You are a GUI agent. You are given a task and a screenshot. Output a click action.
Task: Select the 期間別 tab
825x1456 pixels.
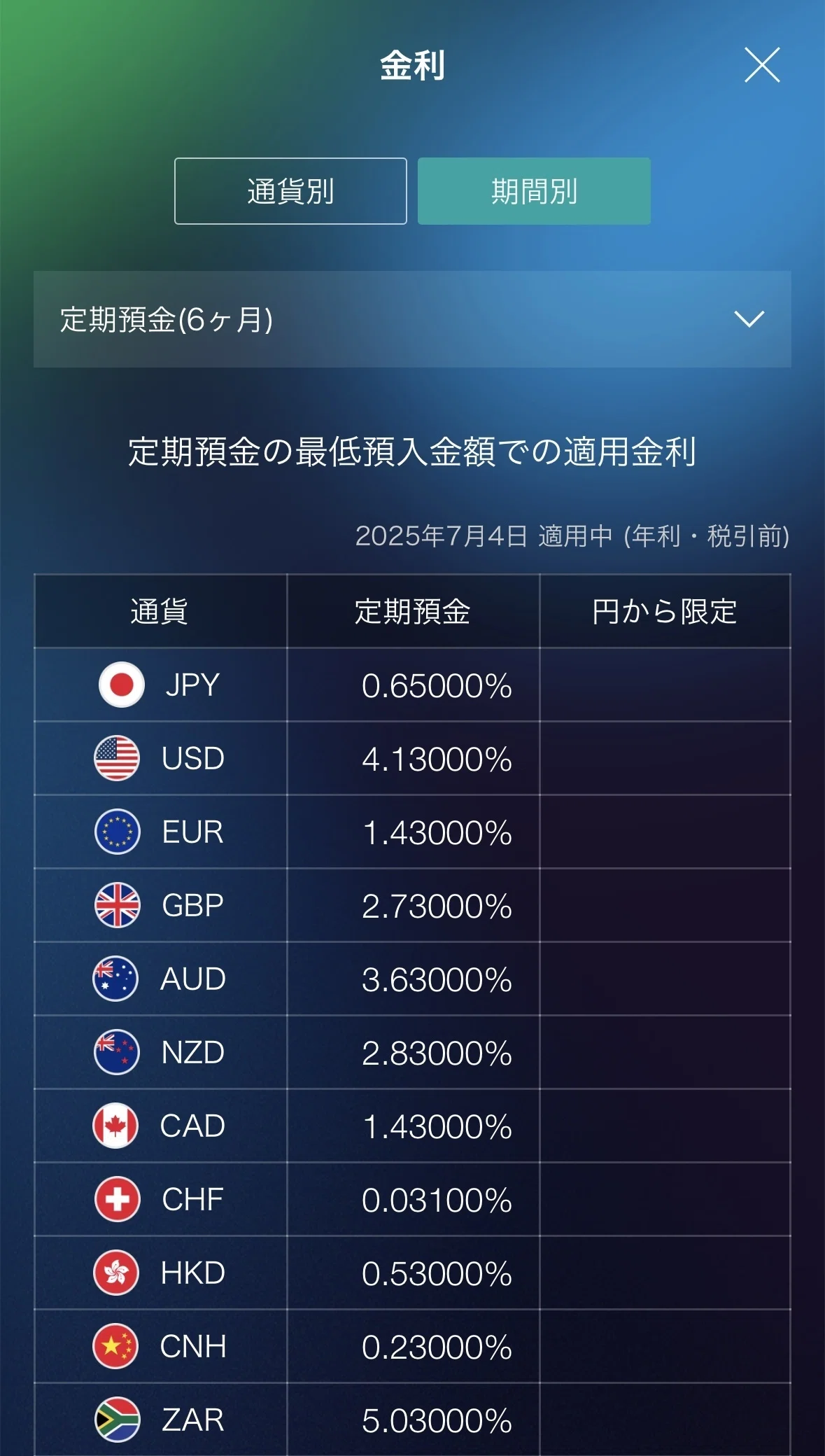(x=534, y=191)
